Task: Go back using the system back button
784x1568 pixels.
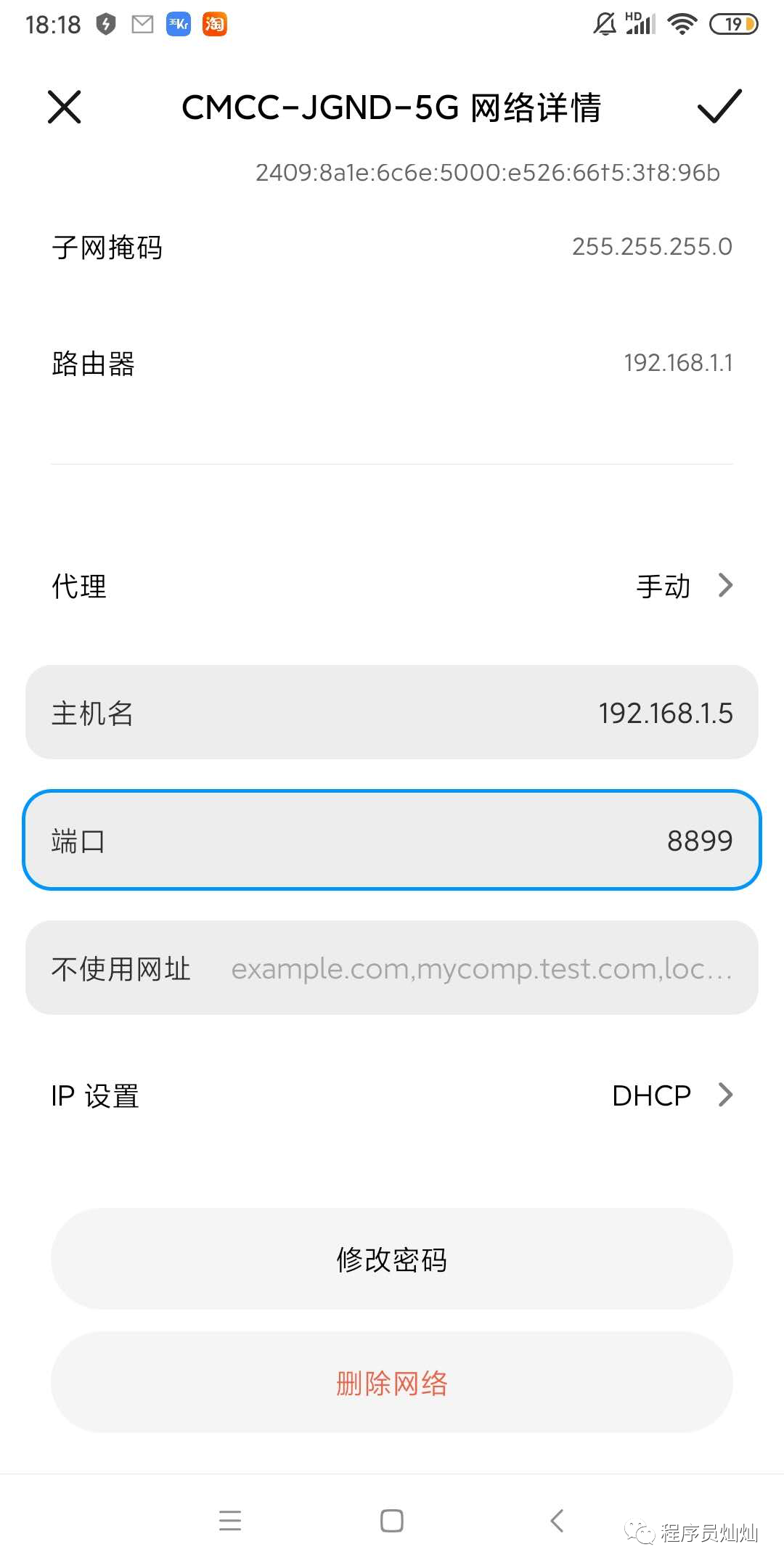Action: pos(557,1520)
